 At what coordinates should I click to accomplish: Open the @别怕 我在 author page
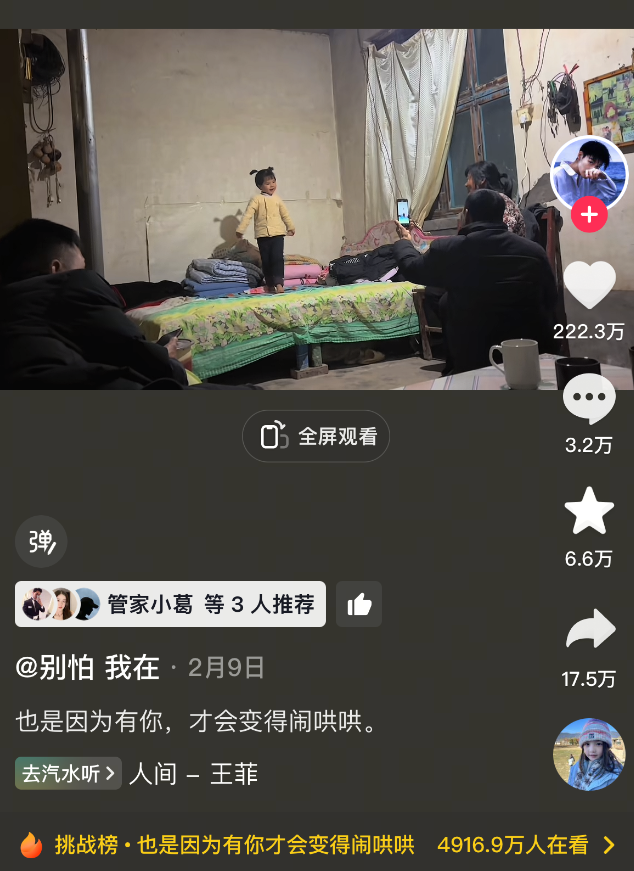pos(88,668)
